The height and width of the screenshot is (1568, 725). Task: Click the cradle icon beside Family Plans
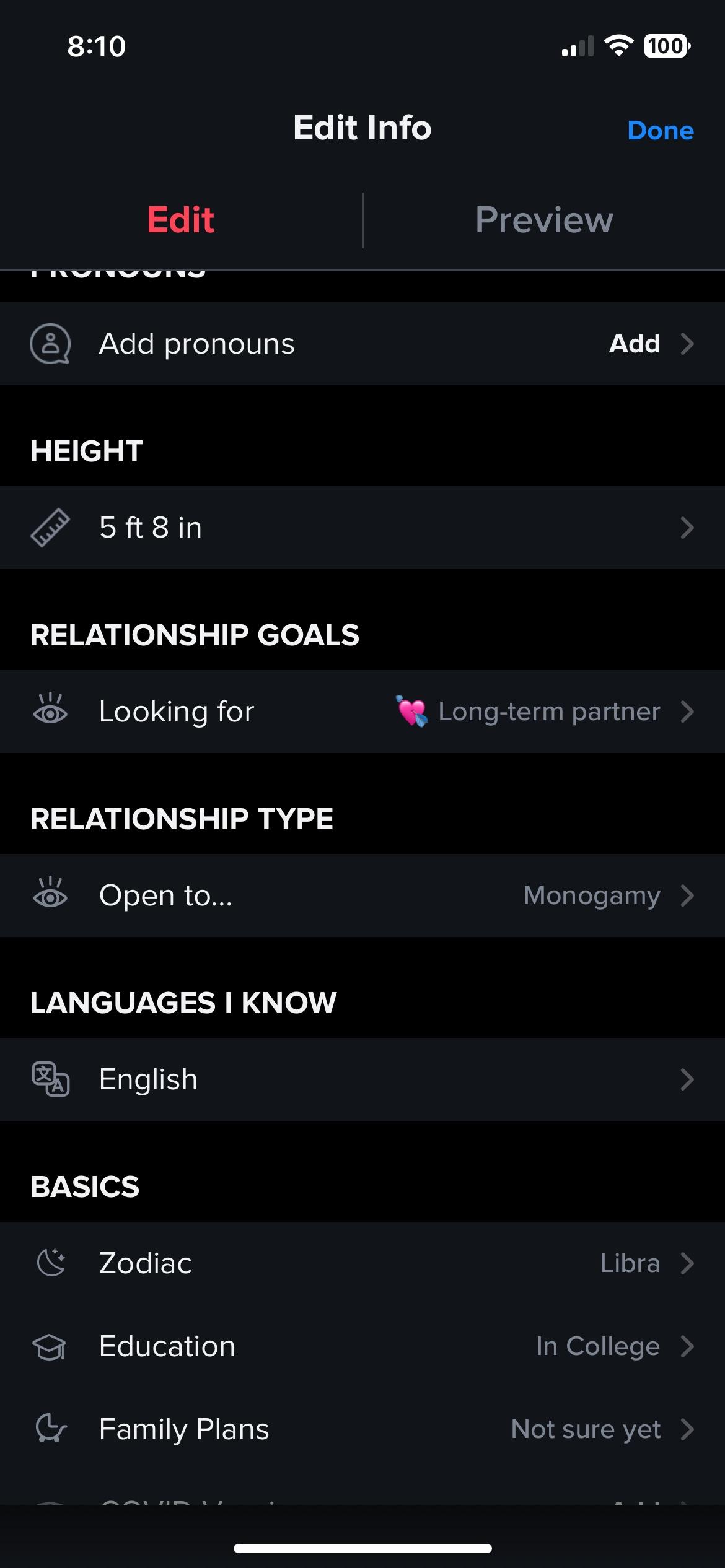pyautogui.click(x=51, y=1429)
